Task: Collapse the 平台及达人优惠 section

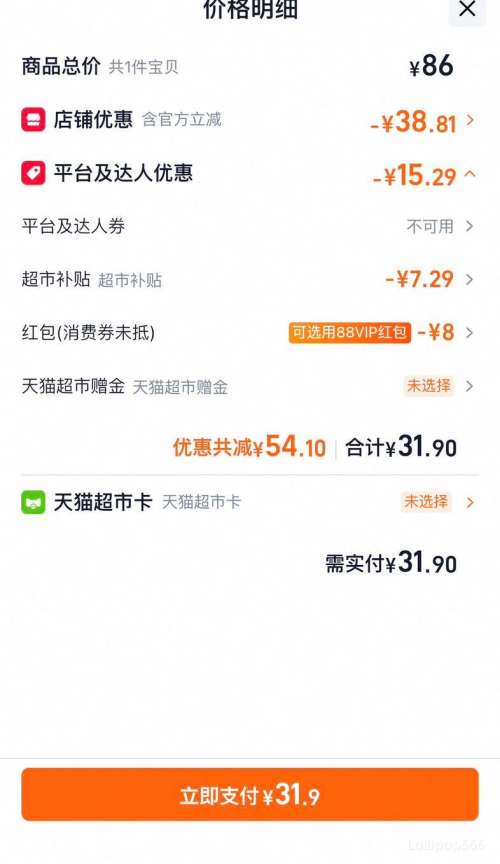Action: click(x=250, y=174)
